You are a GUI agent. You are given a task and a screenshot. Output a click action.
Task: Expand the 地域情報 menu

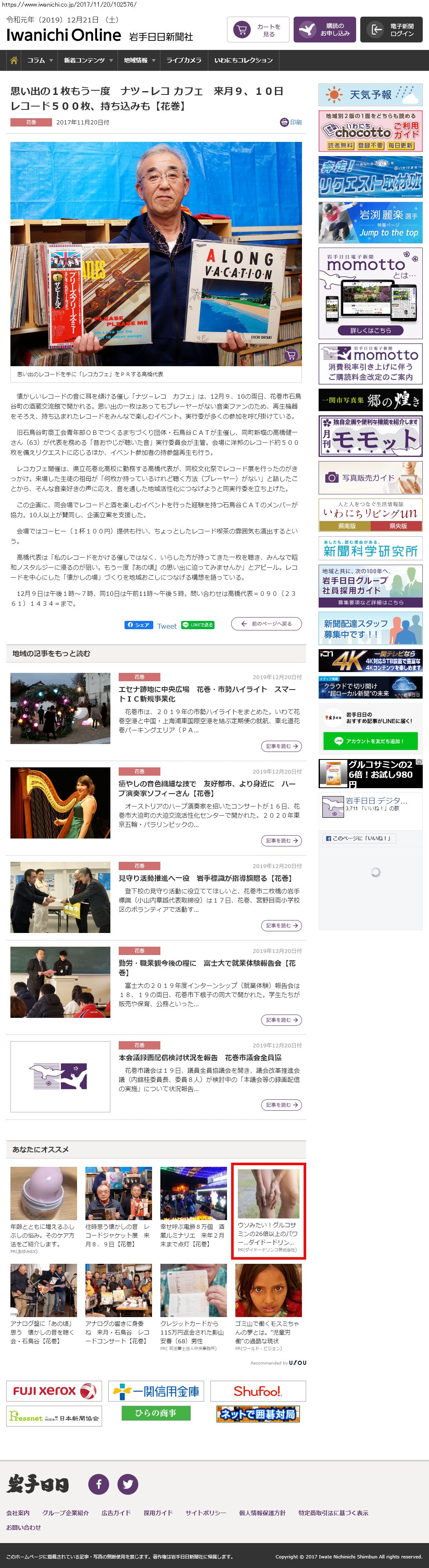[139, 60]
